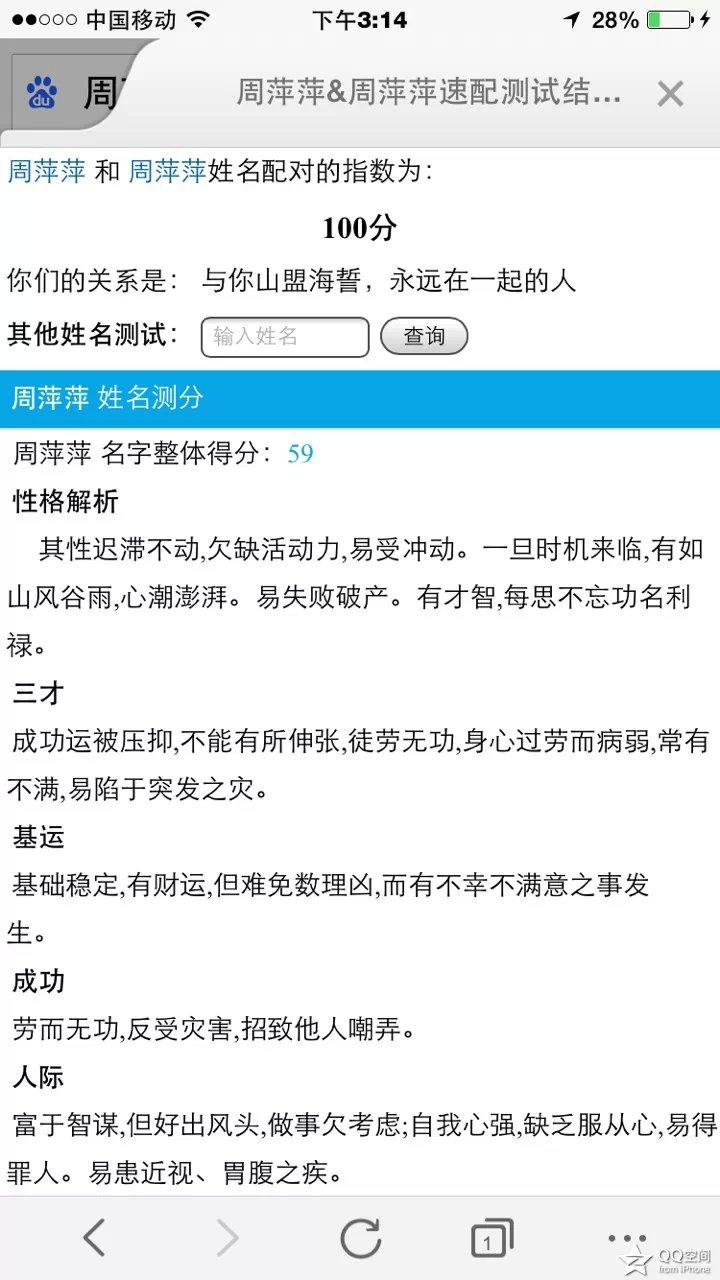Screen dimensions: 720x1280
Task: Reload the page with the refresh icon
Action: coord(360,1238)
